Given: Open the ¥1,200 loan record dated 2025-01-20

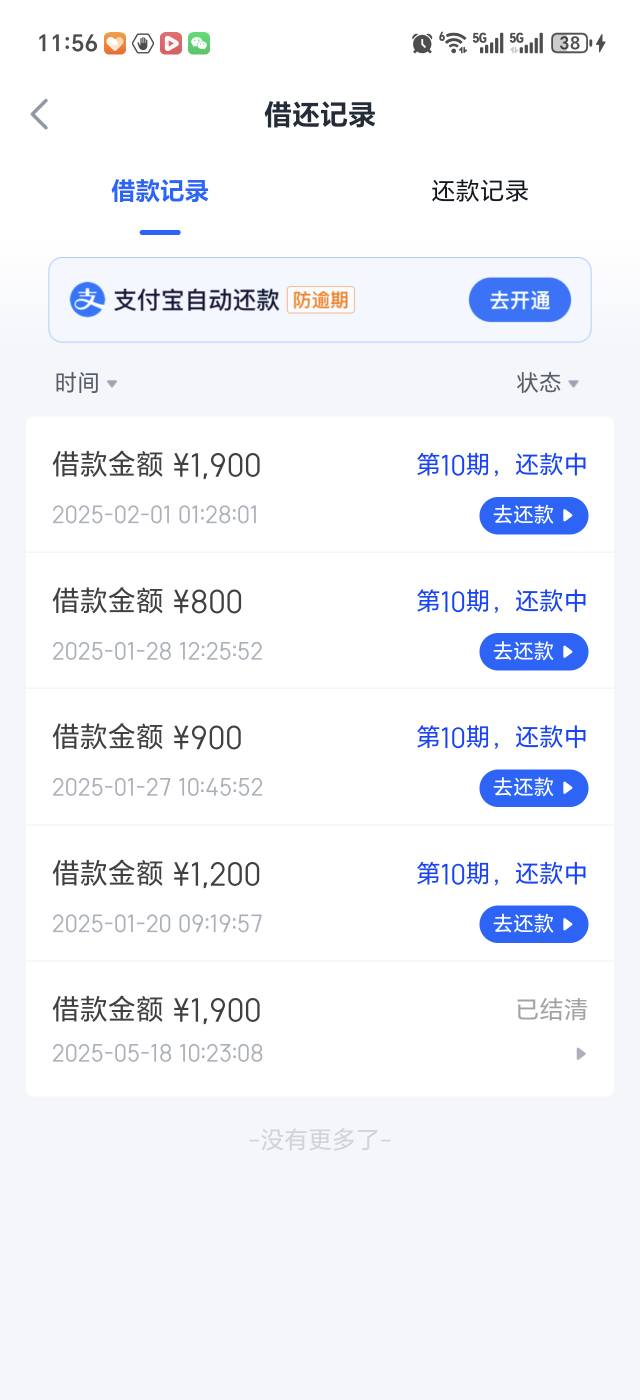Looking at the screenshot, I should coord(320,893).
